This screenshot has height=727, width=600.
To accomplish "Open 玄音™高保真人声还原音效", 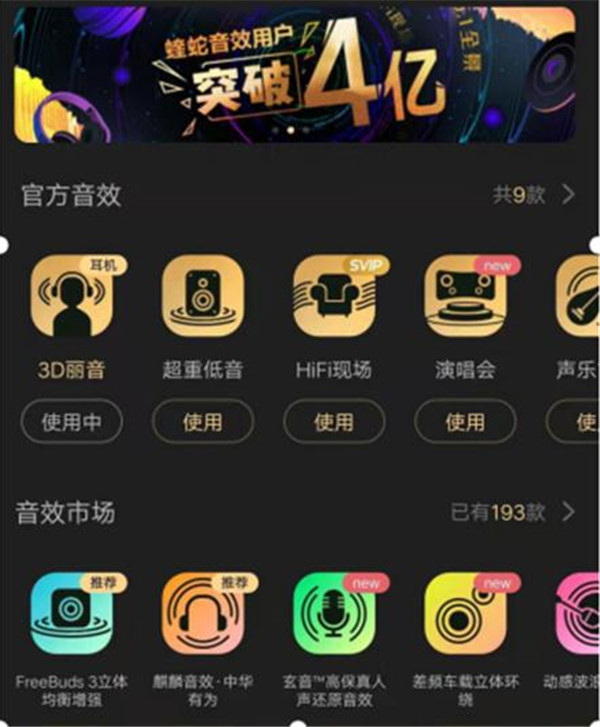I will pyautogui.click(x=333, y=615).
